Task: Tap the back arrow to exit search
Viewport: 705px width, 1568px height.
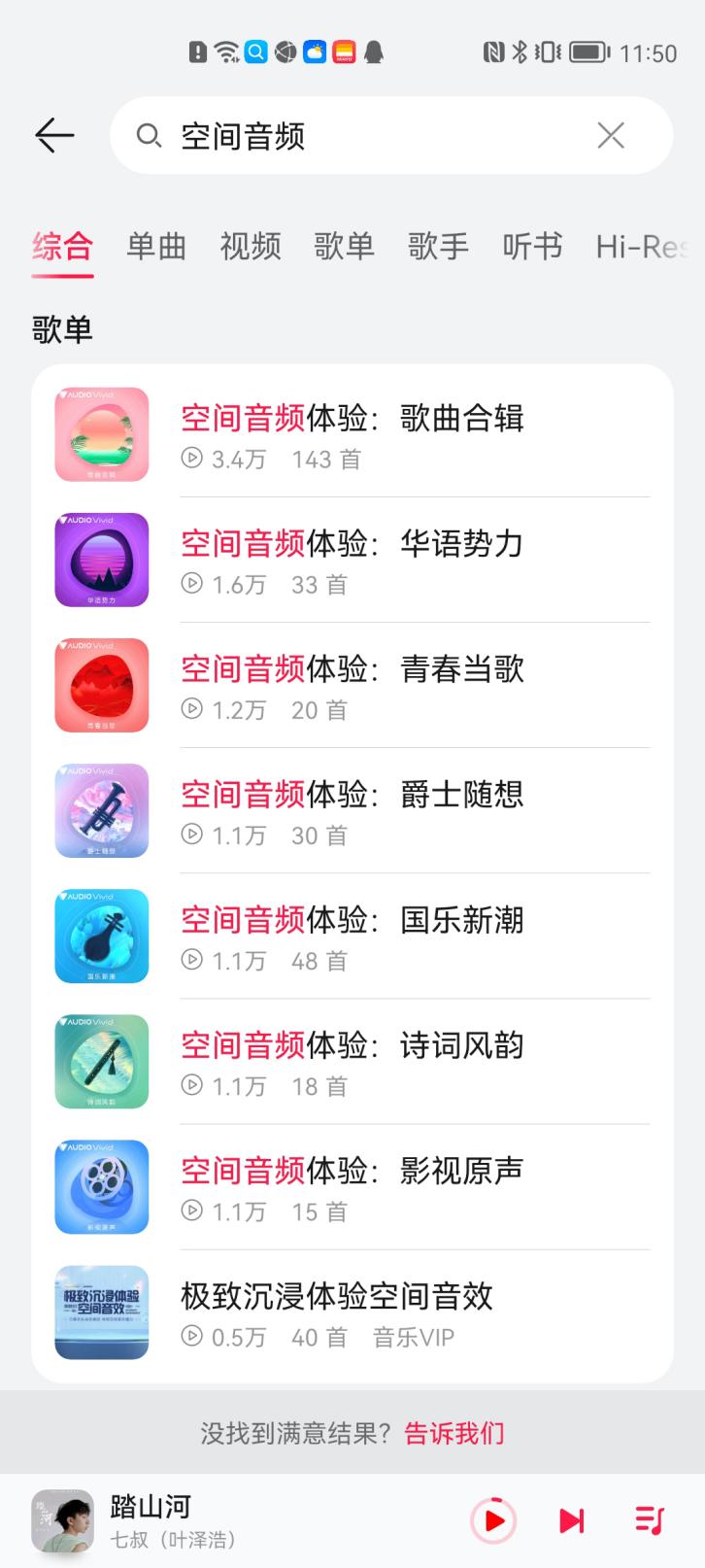Action: tap(53, 135)
